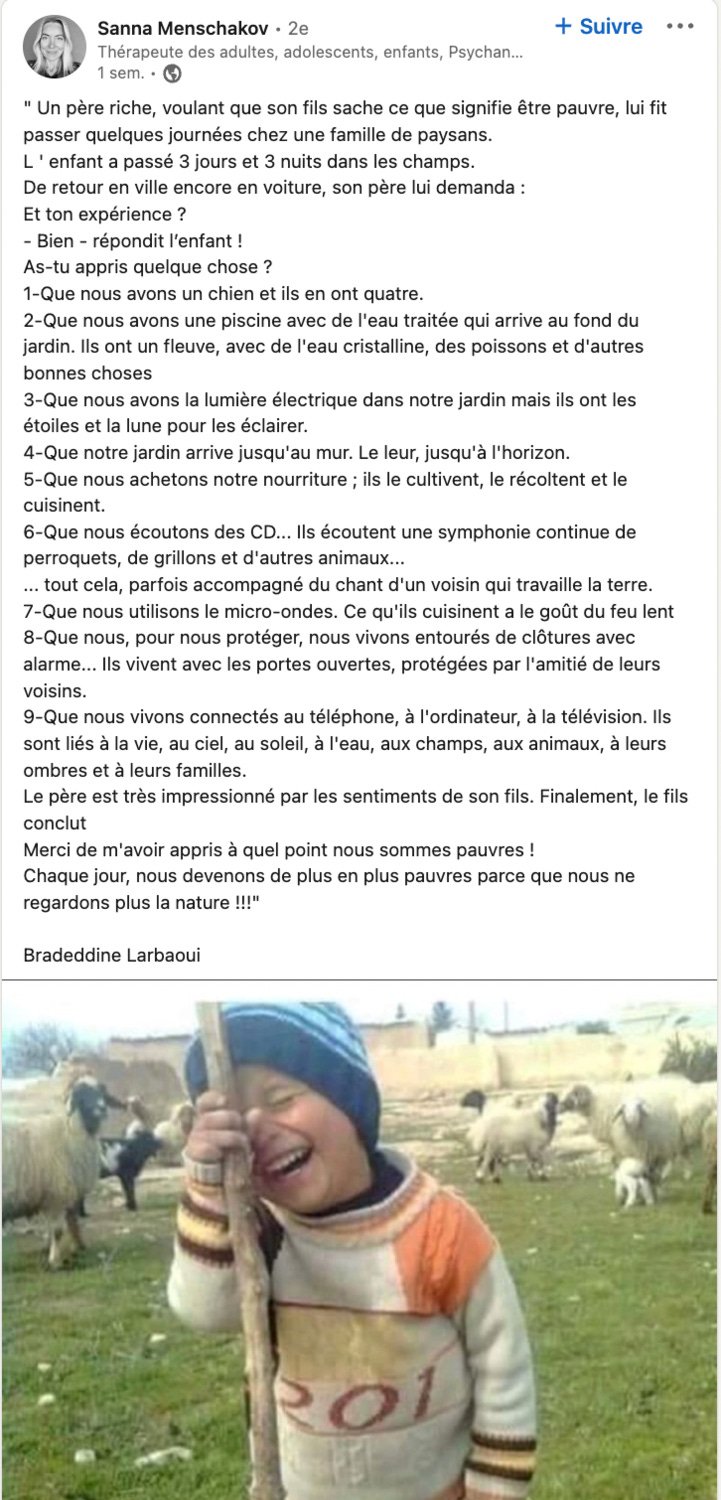
Task: Open the laughing child photo attached to the post
Action: [x=360, y=1241]
